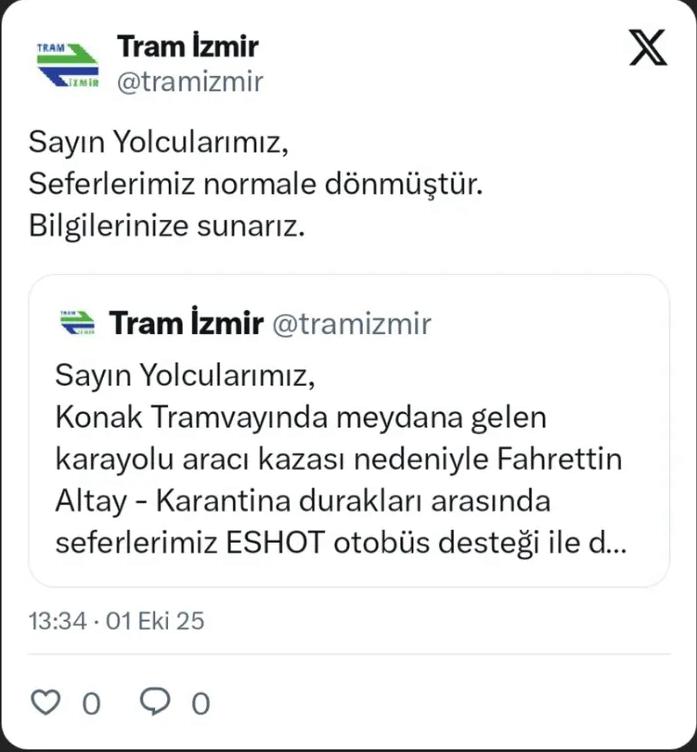The width and height of the screenshot is (697, 752).
Task: Reply using the comment bubble icon
Action: click(x=153, y=703)
